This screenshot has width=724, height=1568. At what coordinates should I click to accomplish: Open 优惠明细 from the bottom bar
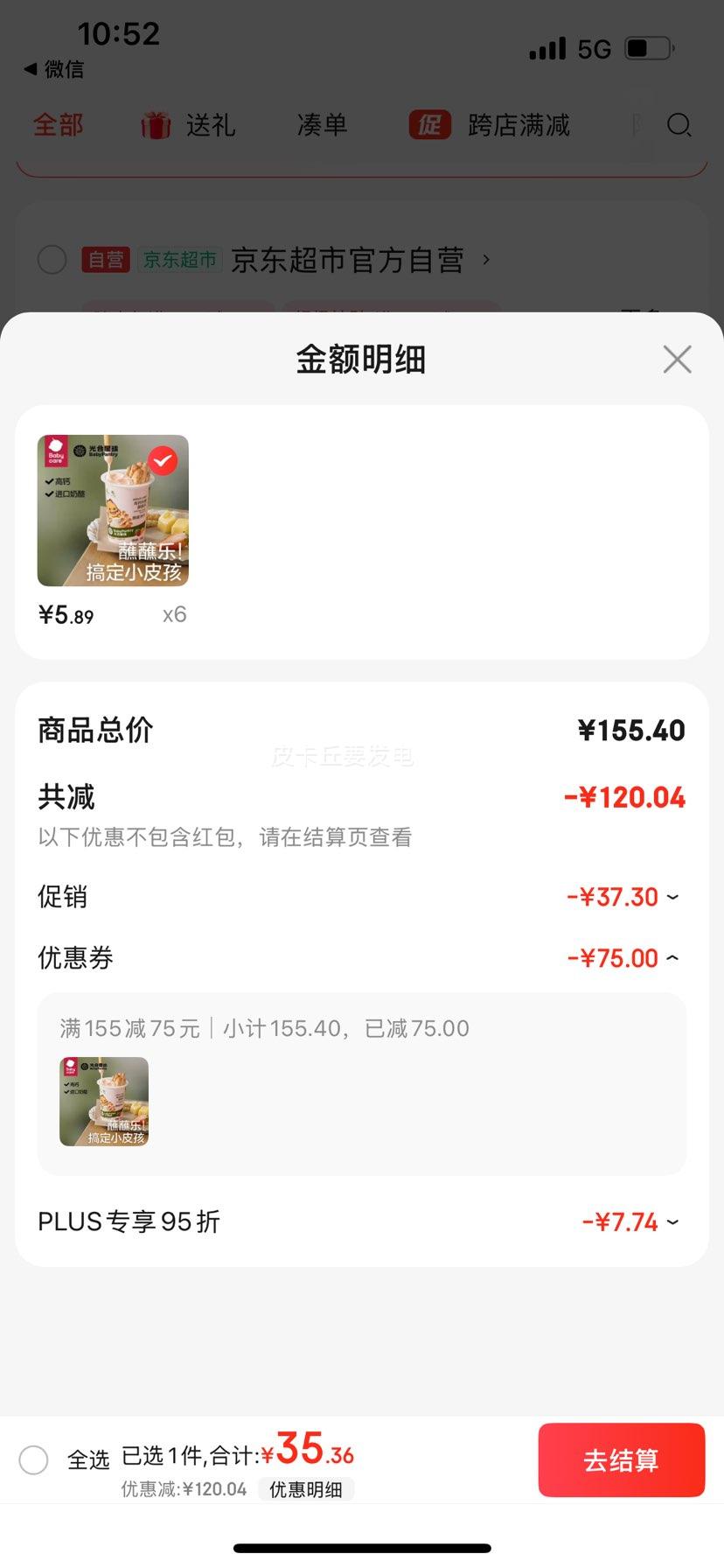pyautogui.click(x=307, y=1489)
